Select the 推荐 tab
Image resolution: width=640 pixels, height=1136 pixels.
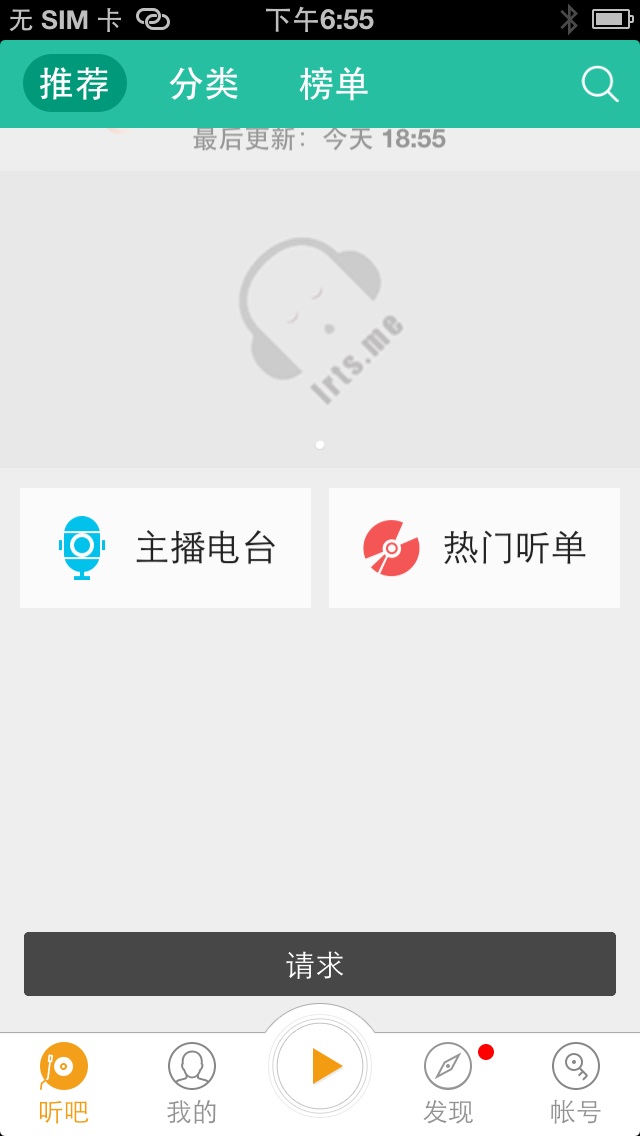click(75, 84)
